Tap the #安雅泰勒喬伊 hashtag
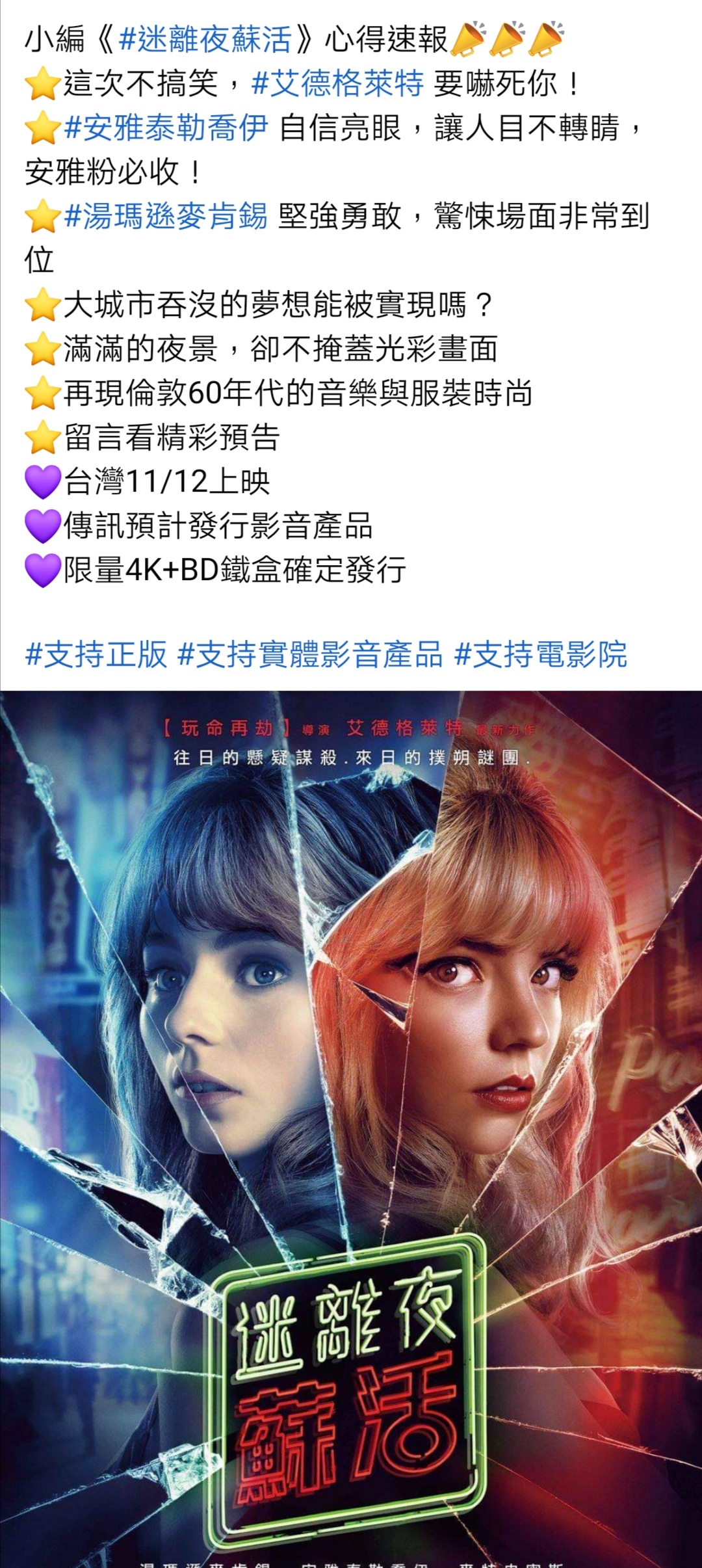 (166, 127)
